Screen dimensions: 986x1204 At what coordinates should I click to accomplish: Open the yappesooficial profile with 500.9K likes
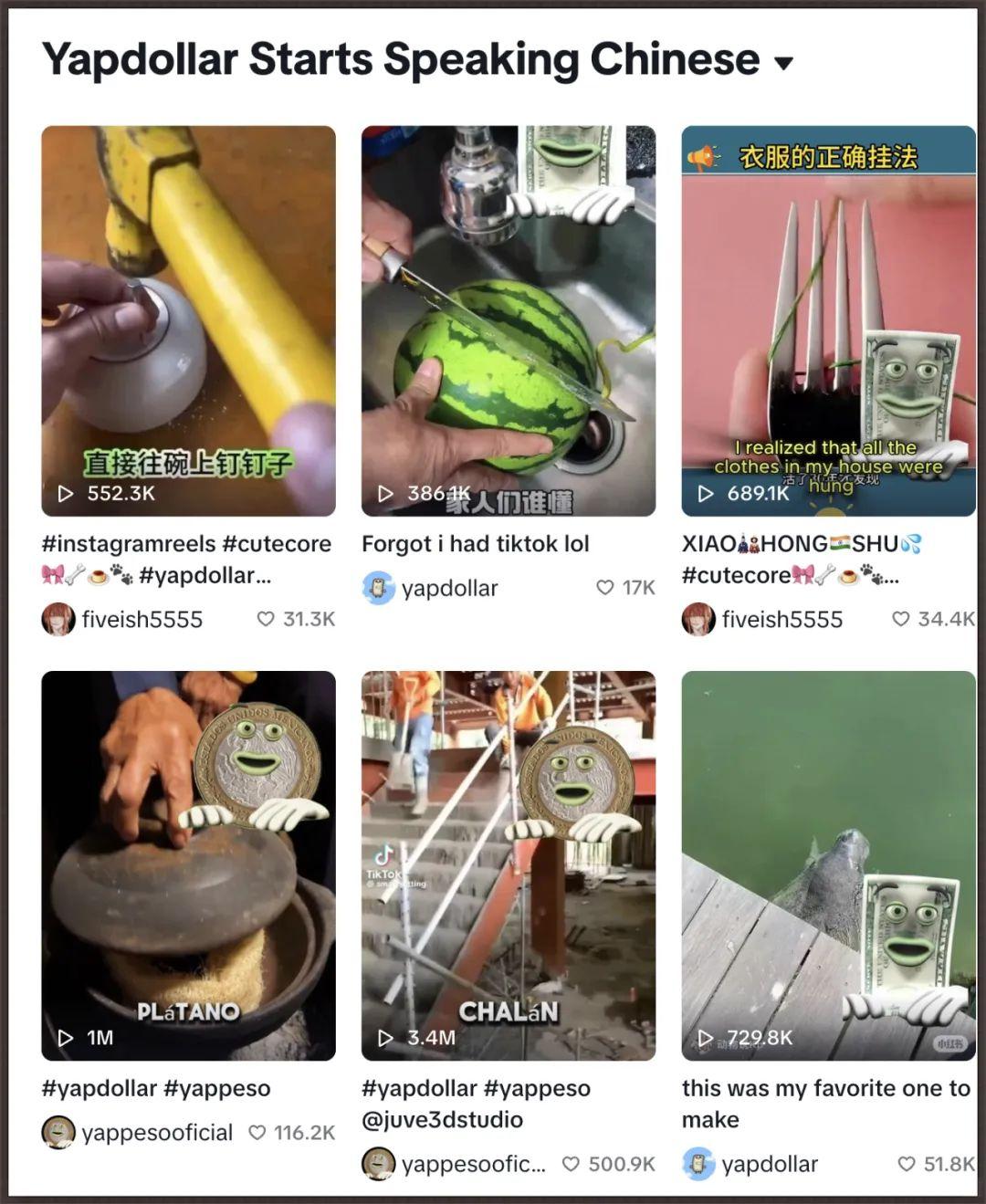[x=473, y=1164]
